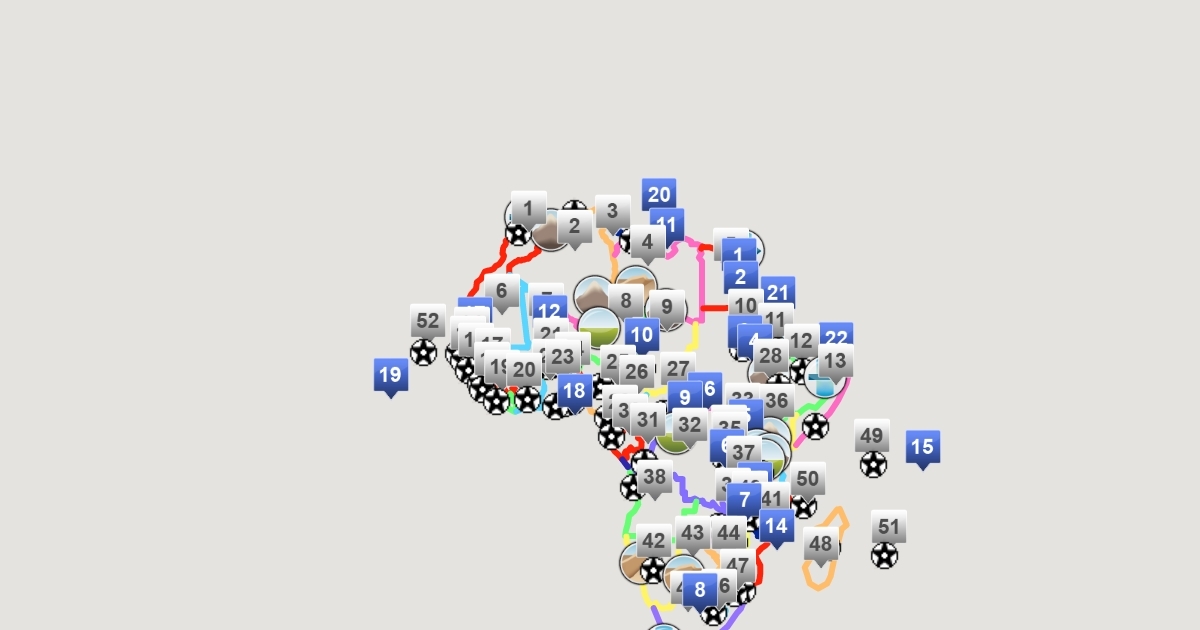Tap the soccer ball icon below marker 51
This screenshot has width=1200, height=630.
884,555
